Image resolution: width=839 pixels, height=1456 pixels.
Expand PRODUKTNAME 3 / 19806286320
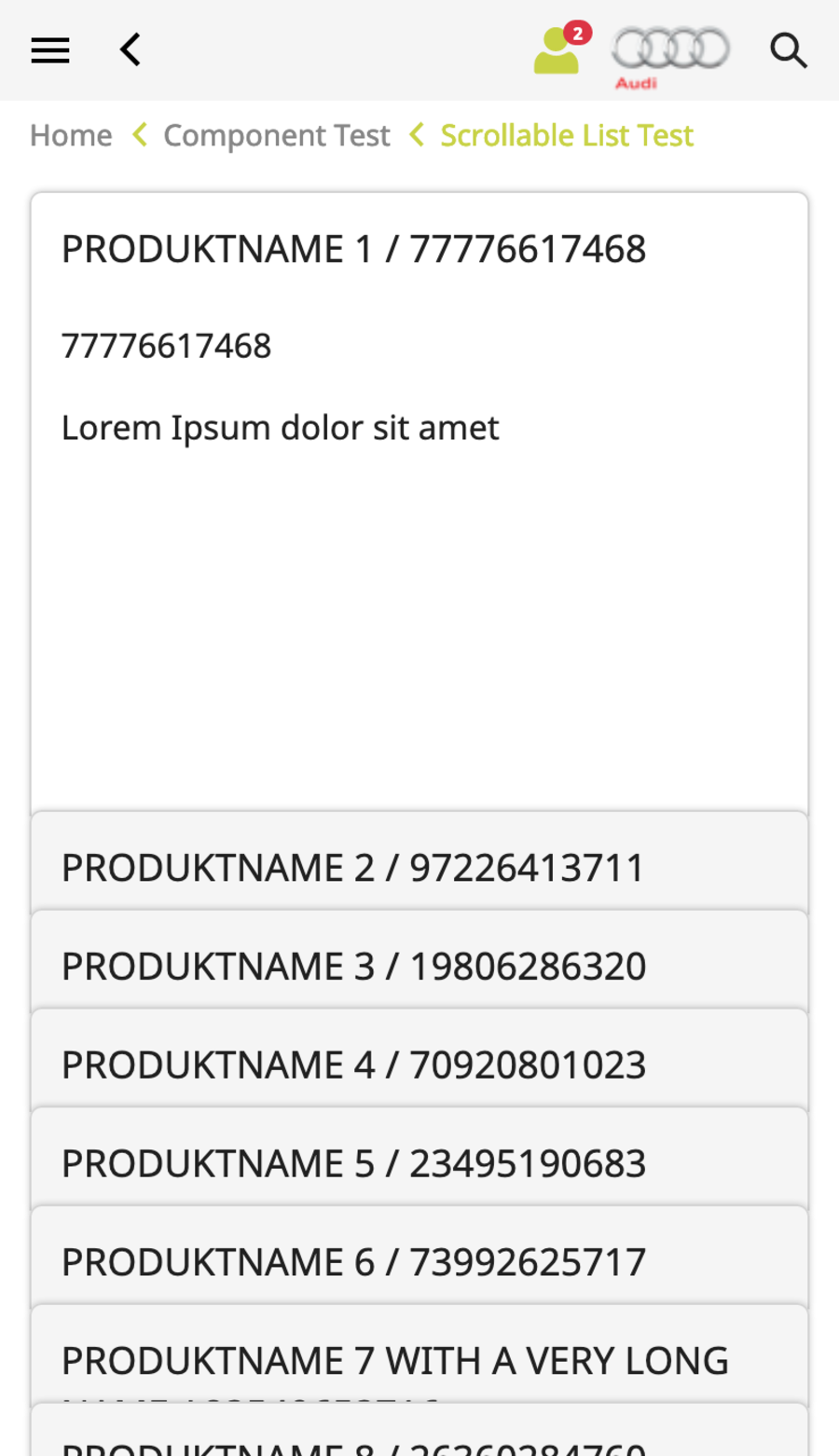click(419, 961)
